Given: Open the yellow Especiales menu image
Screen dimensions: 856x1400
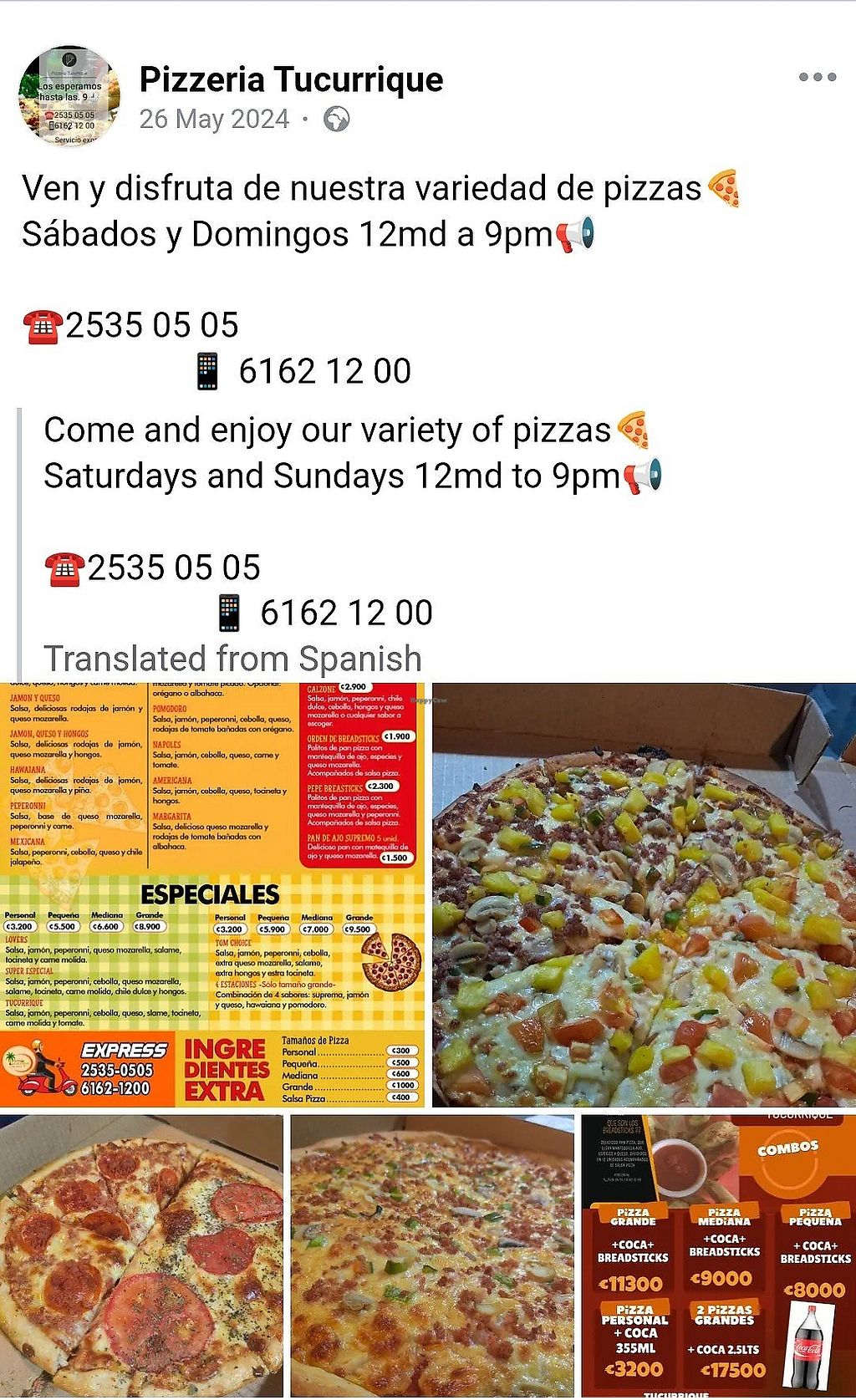Looking at the screenshot, I should (212, 895).
